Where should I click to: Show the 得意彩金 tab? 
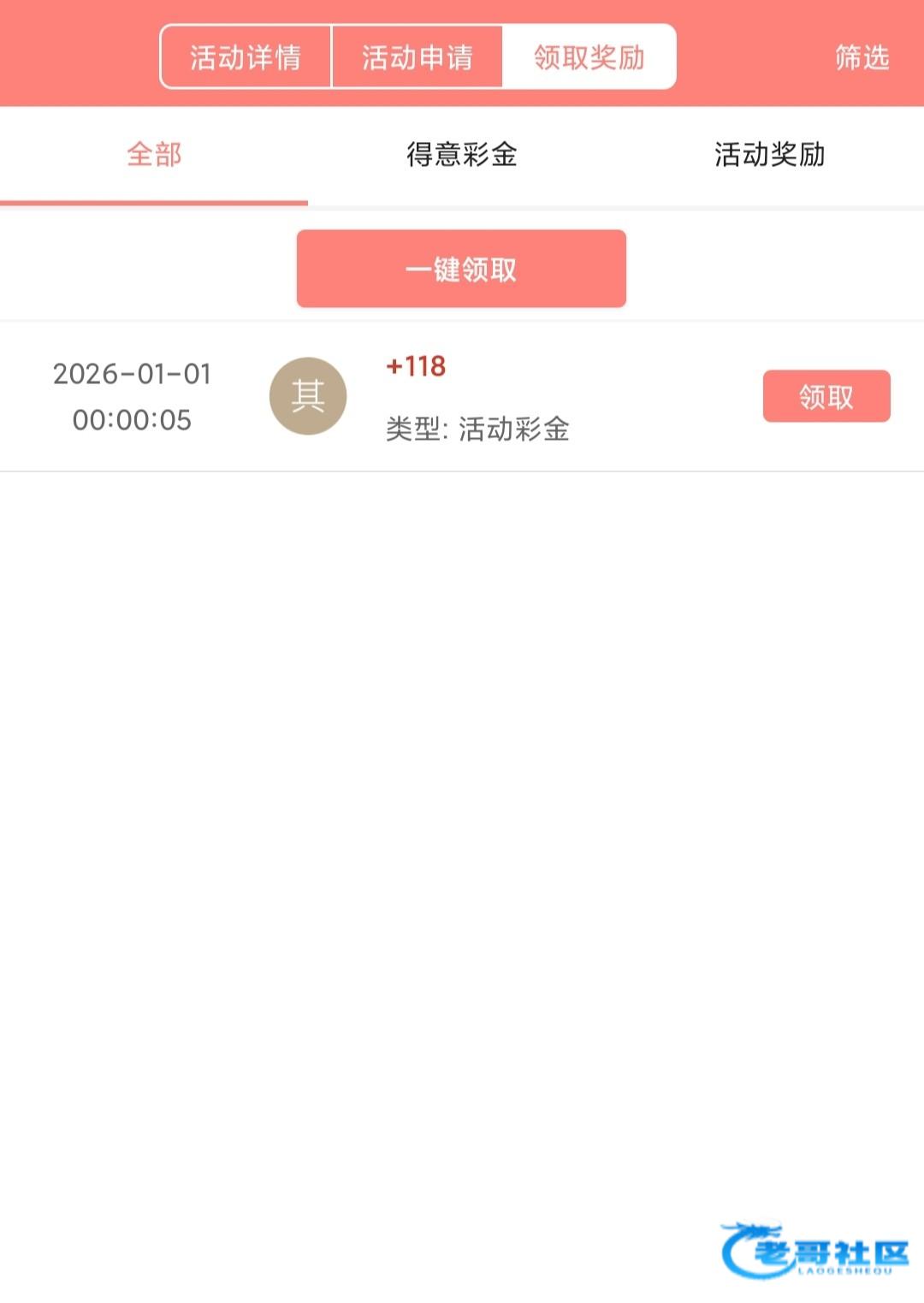coord(462,155)
